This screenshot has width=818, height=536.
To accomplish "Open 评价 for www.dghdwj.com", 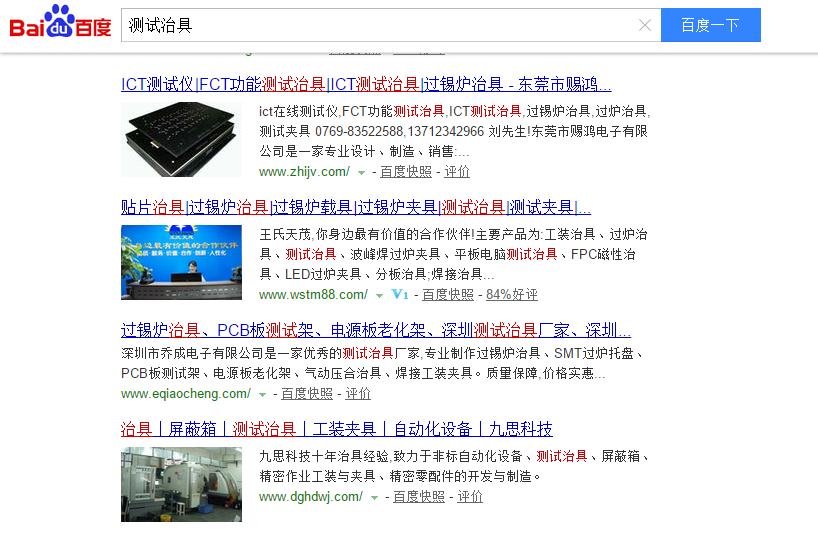I will [470, 497].
